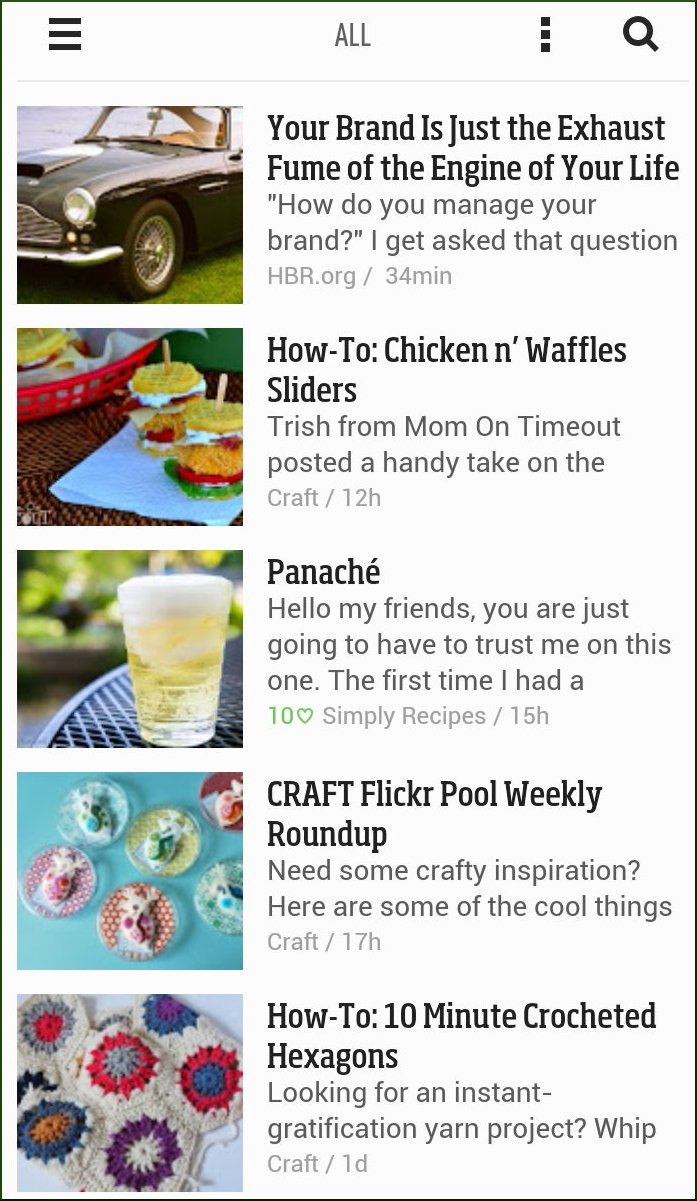This screenshot has width=697, height=1201.
Task: Read How-To: Chicken n' Waffles Sliders
Action: (x=446, y=370)
